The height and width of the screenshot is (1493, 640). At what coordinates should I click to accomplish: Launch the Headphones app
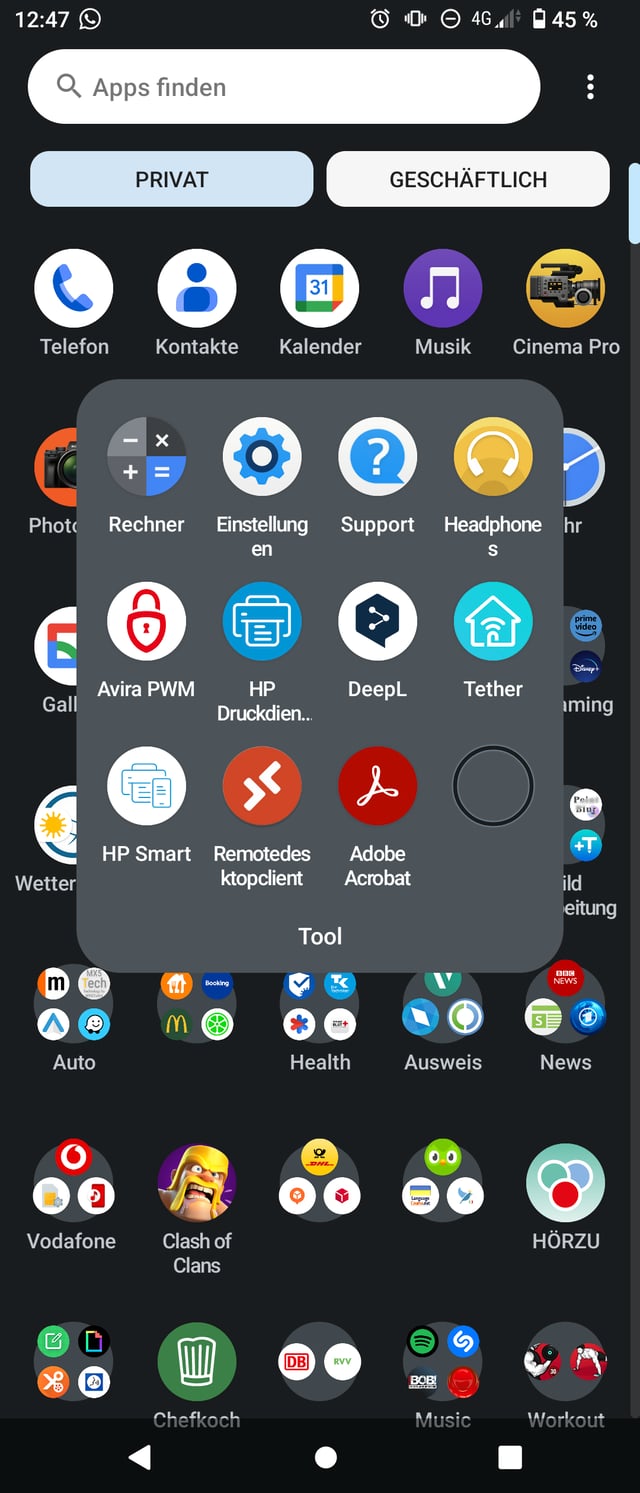(x=493, y=458)
